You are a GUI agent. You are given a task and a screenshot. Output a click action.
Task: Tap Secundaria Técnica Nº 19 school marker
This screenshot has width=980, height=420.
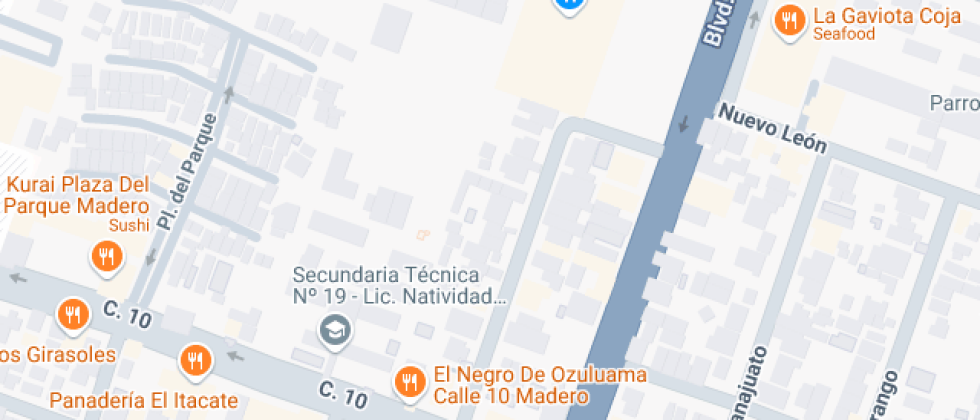tap(332, 328)
